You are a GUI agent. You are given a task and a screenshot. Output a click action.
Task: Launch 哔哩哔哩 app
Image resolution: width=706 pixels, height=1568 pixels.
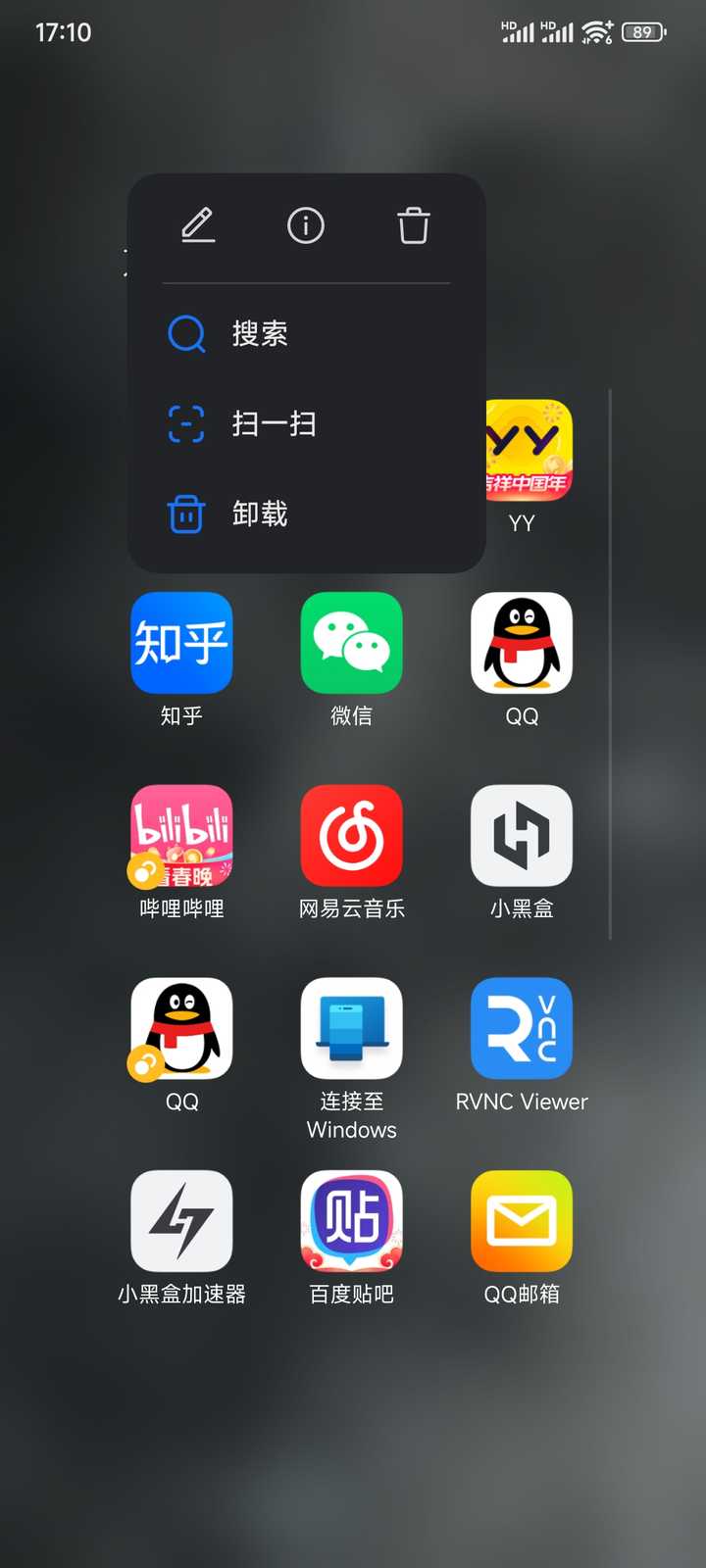click(x=181, y=836)
